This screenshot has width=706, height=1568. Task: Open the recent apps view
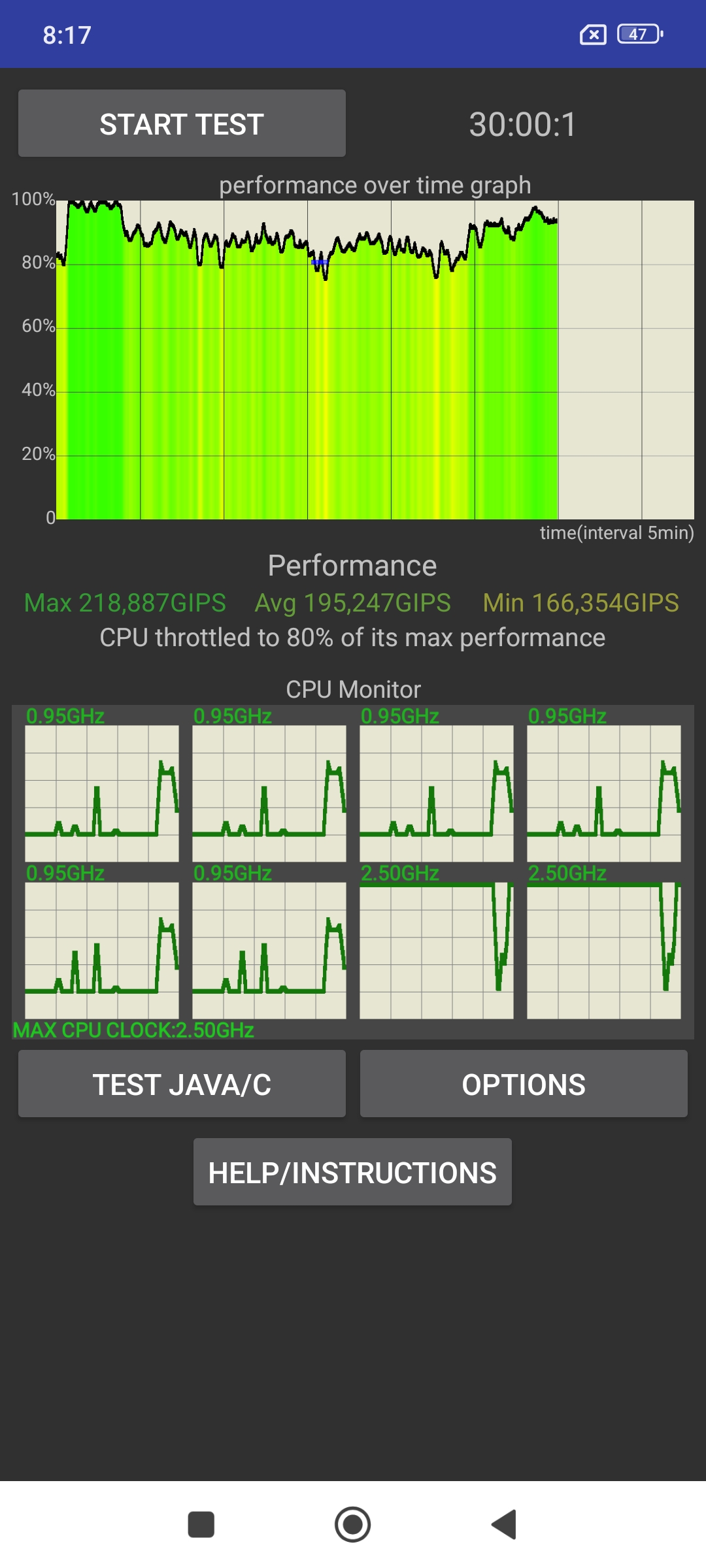point(201,1525)
